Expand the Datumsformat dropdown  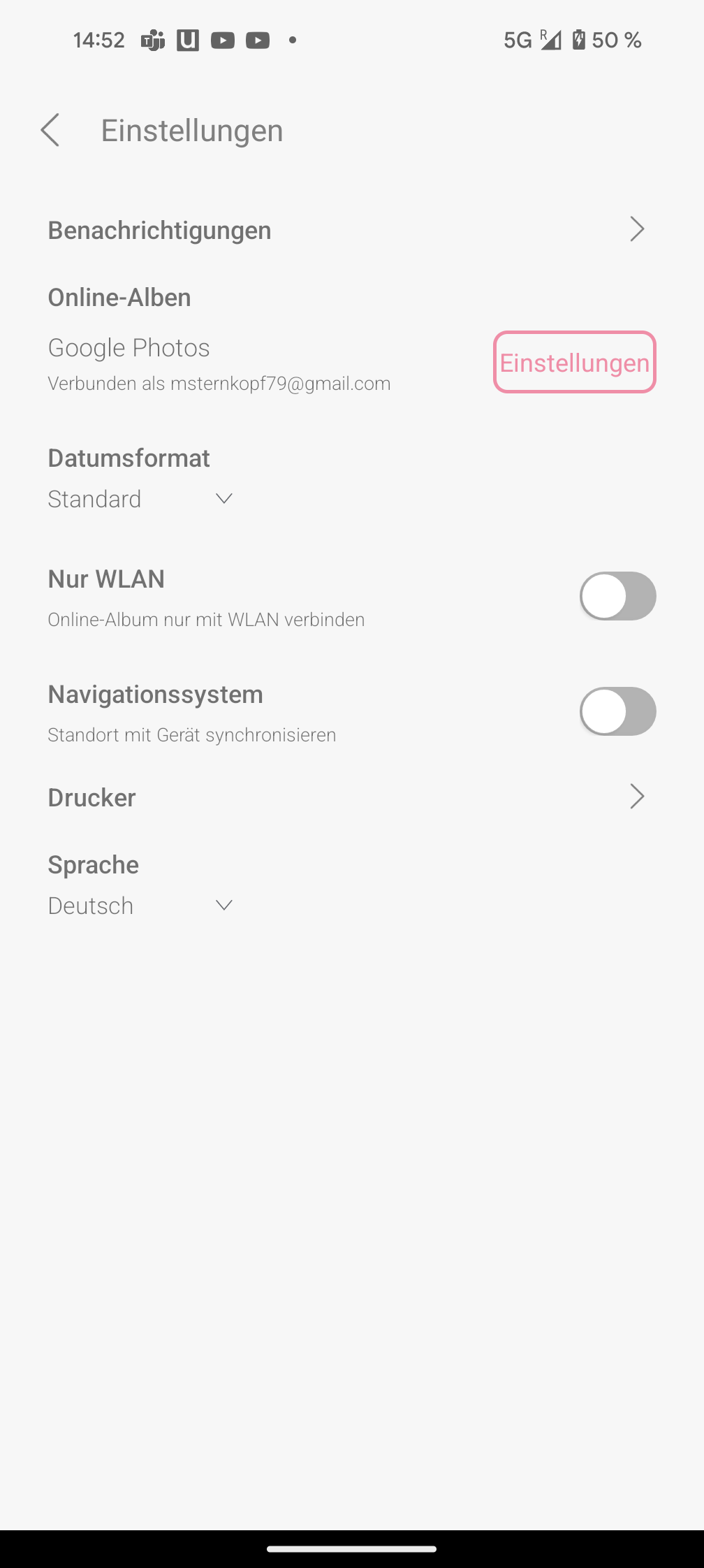pos(140,499)
